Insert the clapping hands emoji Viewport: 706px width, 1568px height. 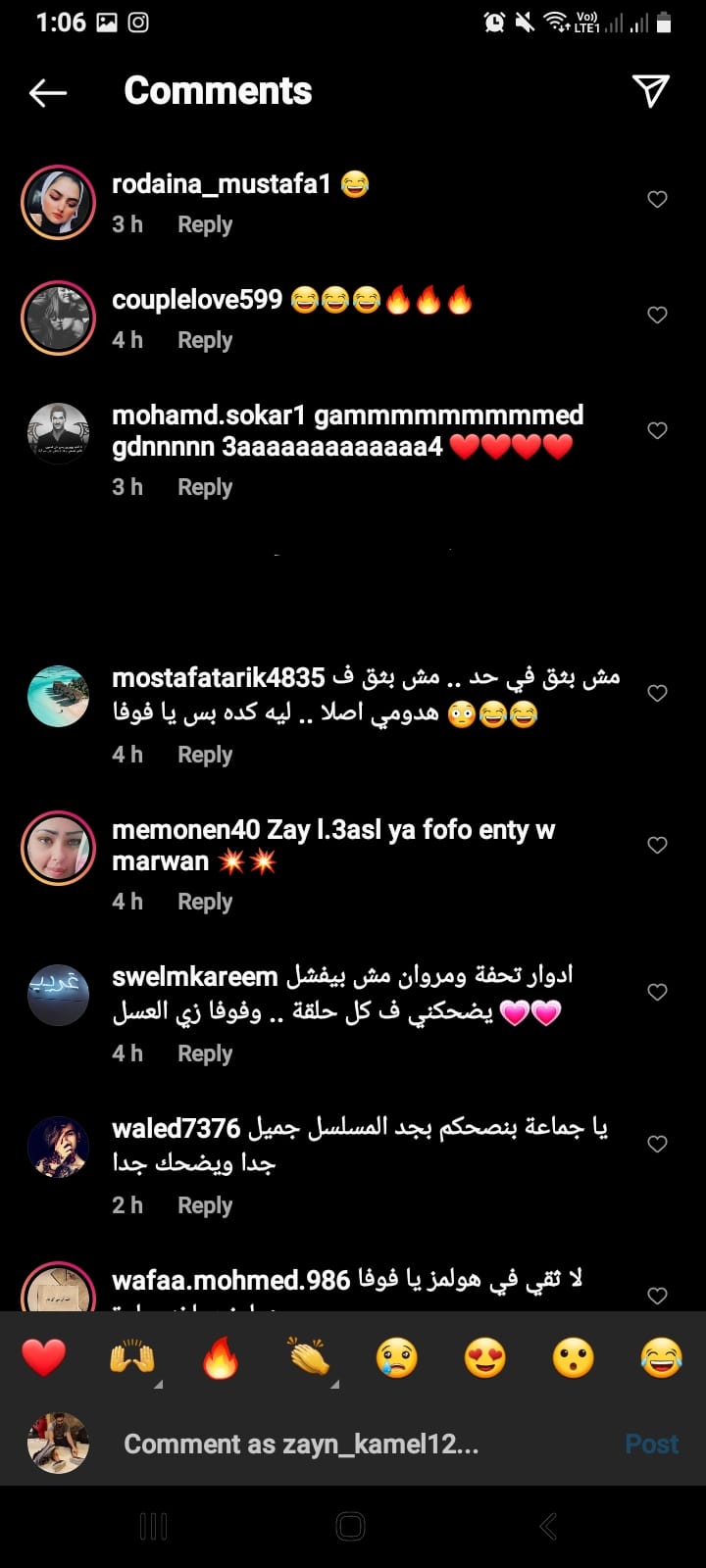click(309, 1358)
